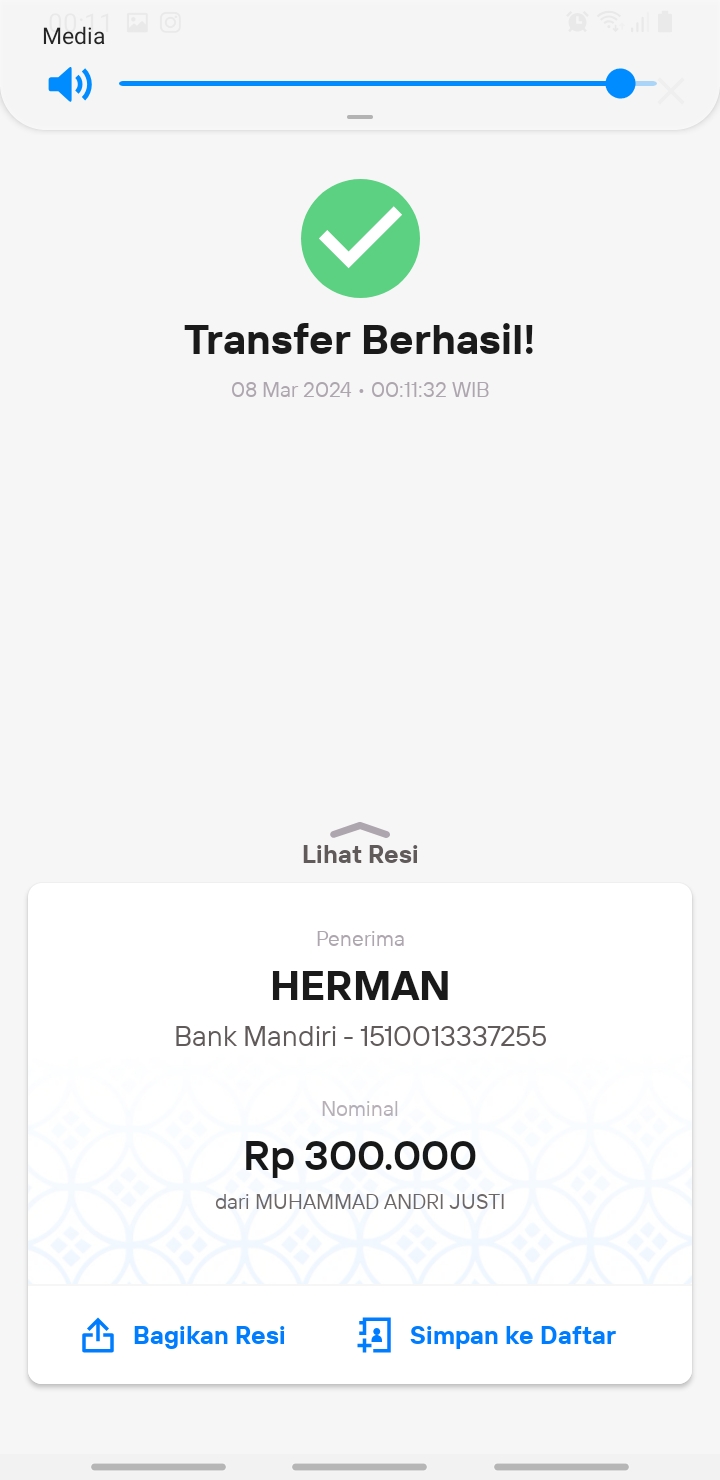Screen dimensions: 720x1480
Task: Save recipient with Simpan ke Daftar
Action: click(x=486, y=1335)
